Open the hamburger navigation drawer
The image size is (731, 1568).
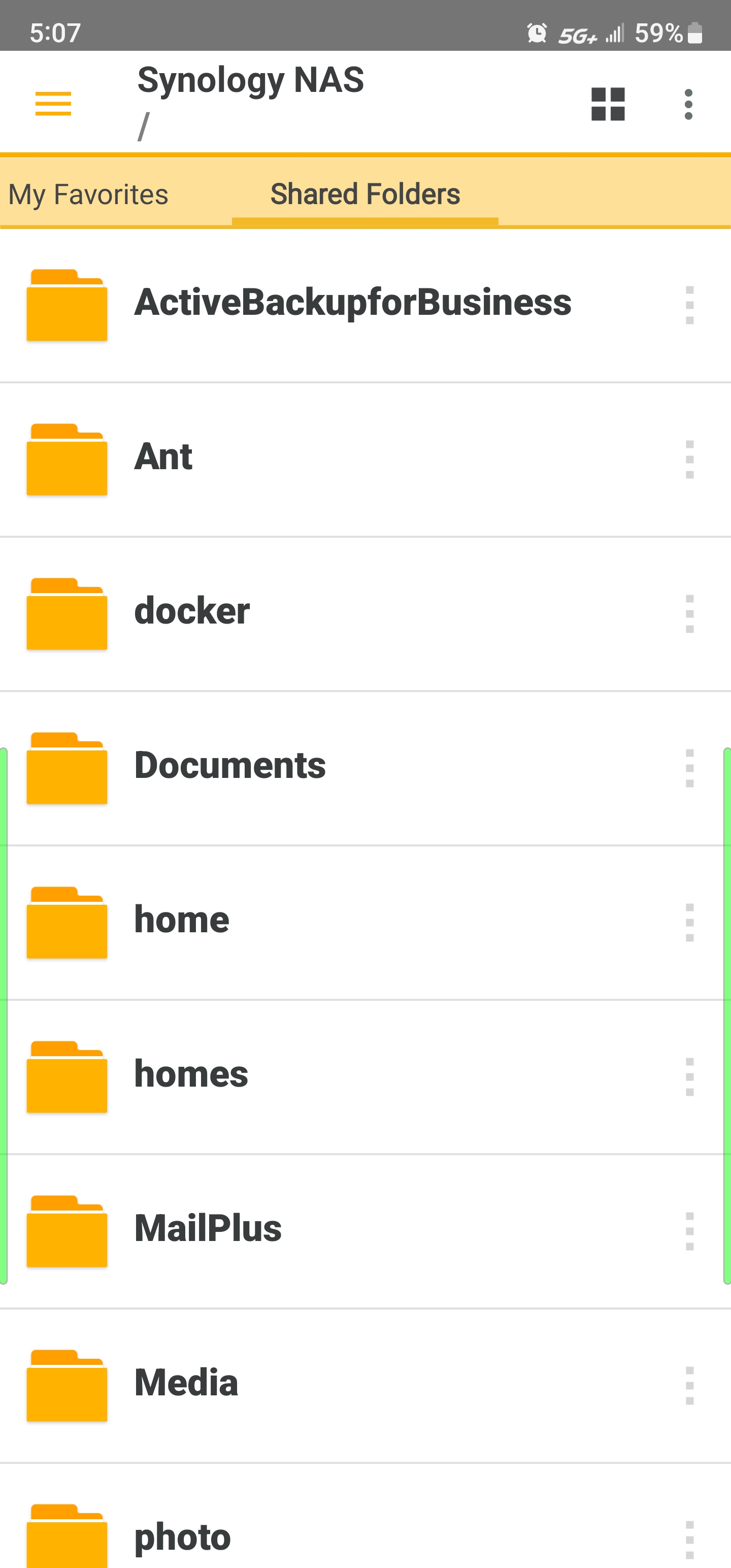[x=54, y=104]
